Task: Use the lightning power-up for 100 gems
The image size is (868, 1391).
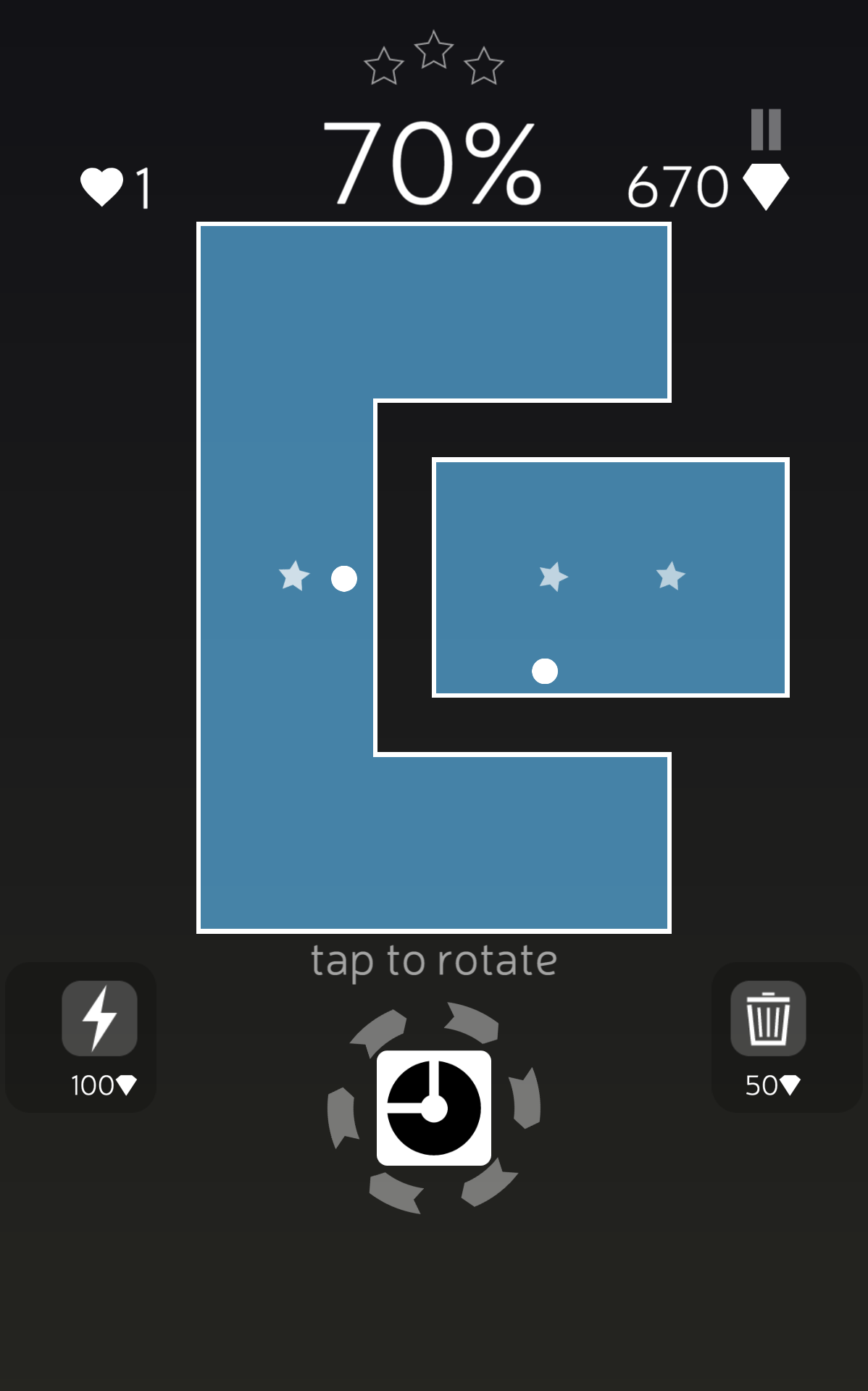Action: [99, 1019]
